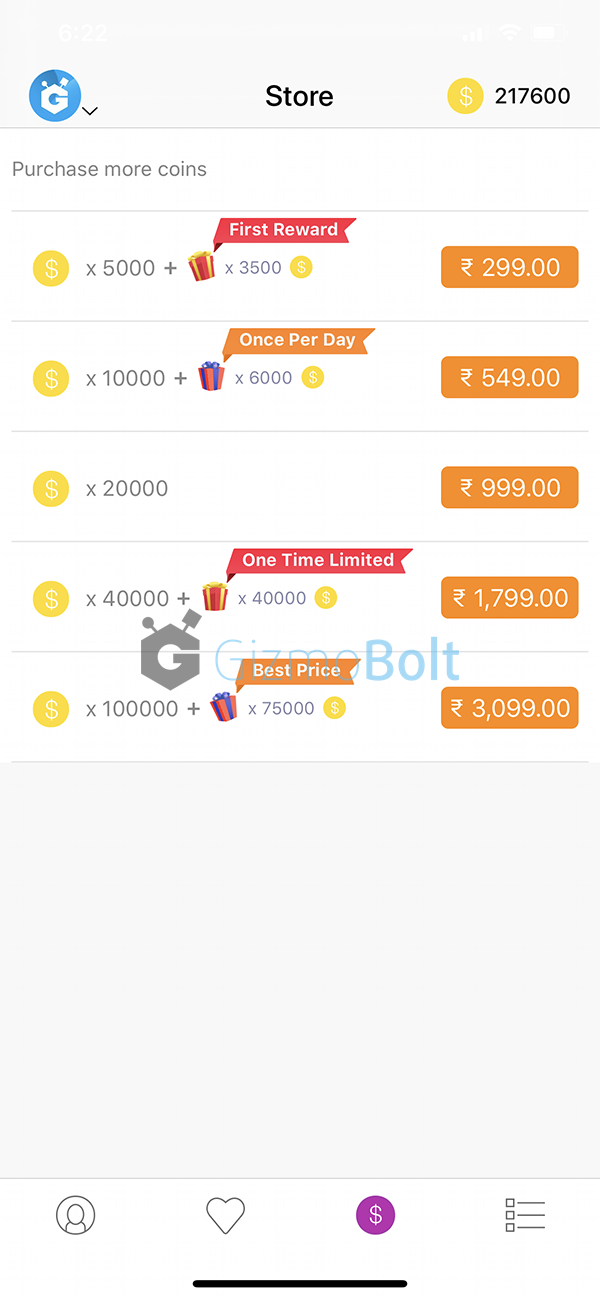The height and width of the screenshot is (1299, 600).
Task: Purchase 20000 coins for ₹ 999.00
Action: 509,487
